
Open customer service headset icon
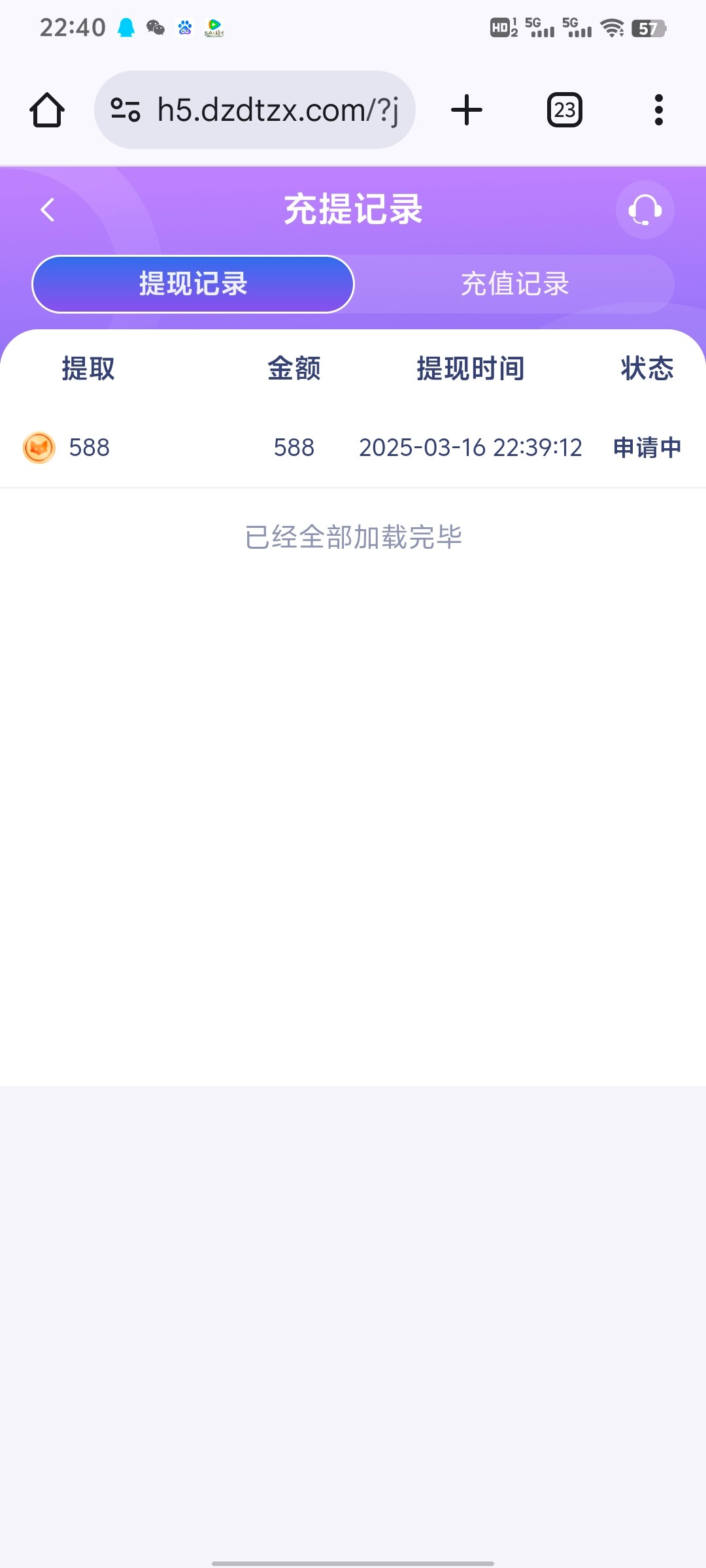(645, 210)
